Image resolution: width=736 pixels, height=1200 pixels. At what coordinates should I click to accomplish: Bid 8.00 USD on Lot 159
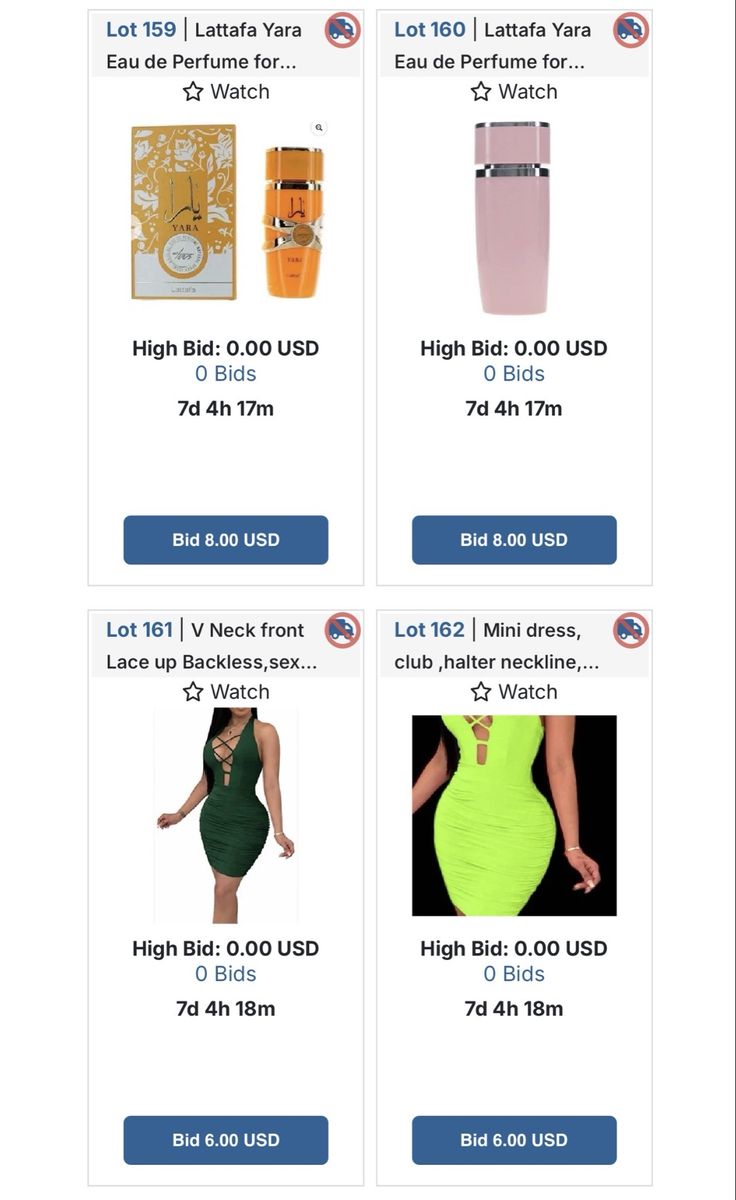point(226,540)
